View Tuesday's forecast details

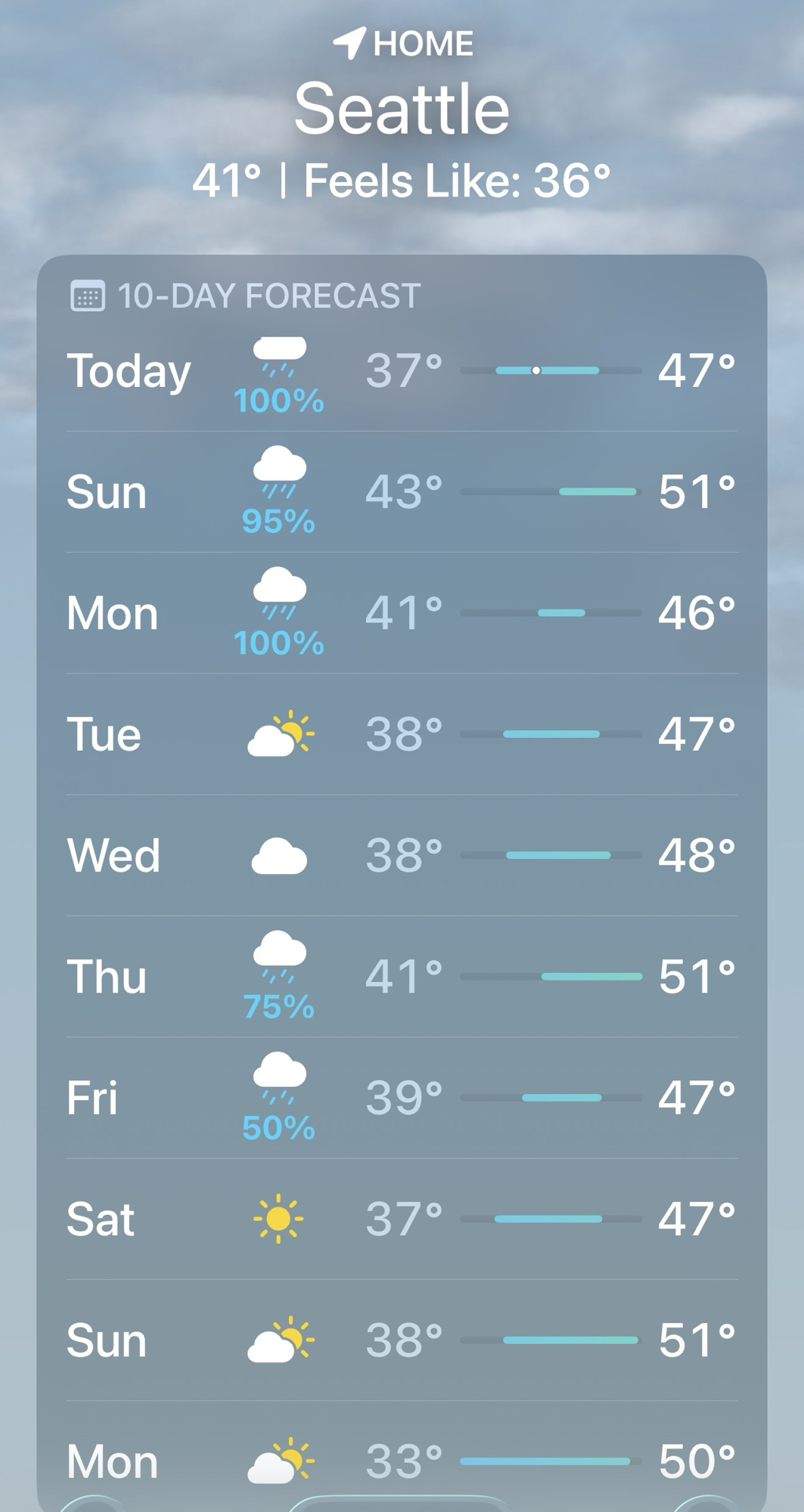click(x=402, y=734)
